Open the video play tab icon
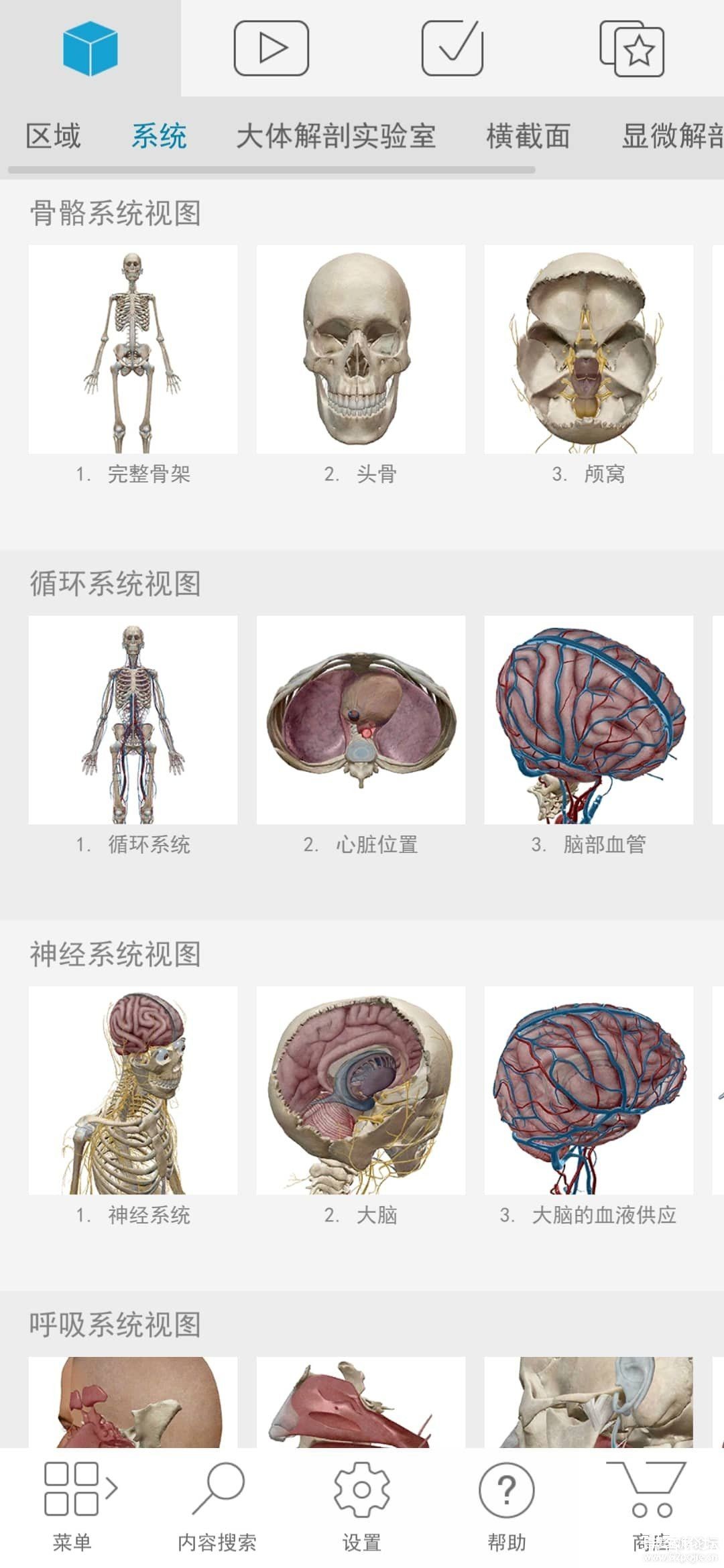Image resolution: width=724 pixels, height=1568 pixels. (x=271, y=48)
